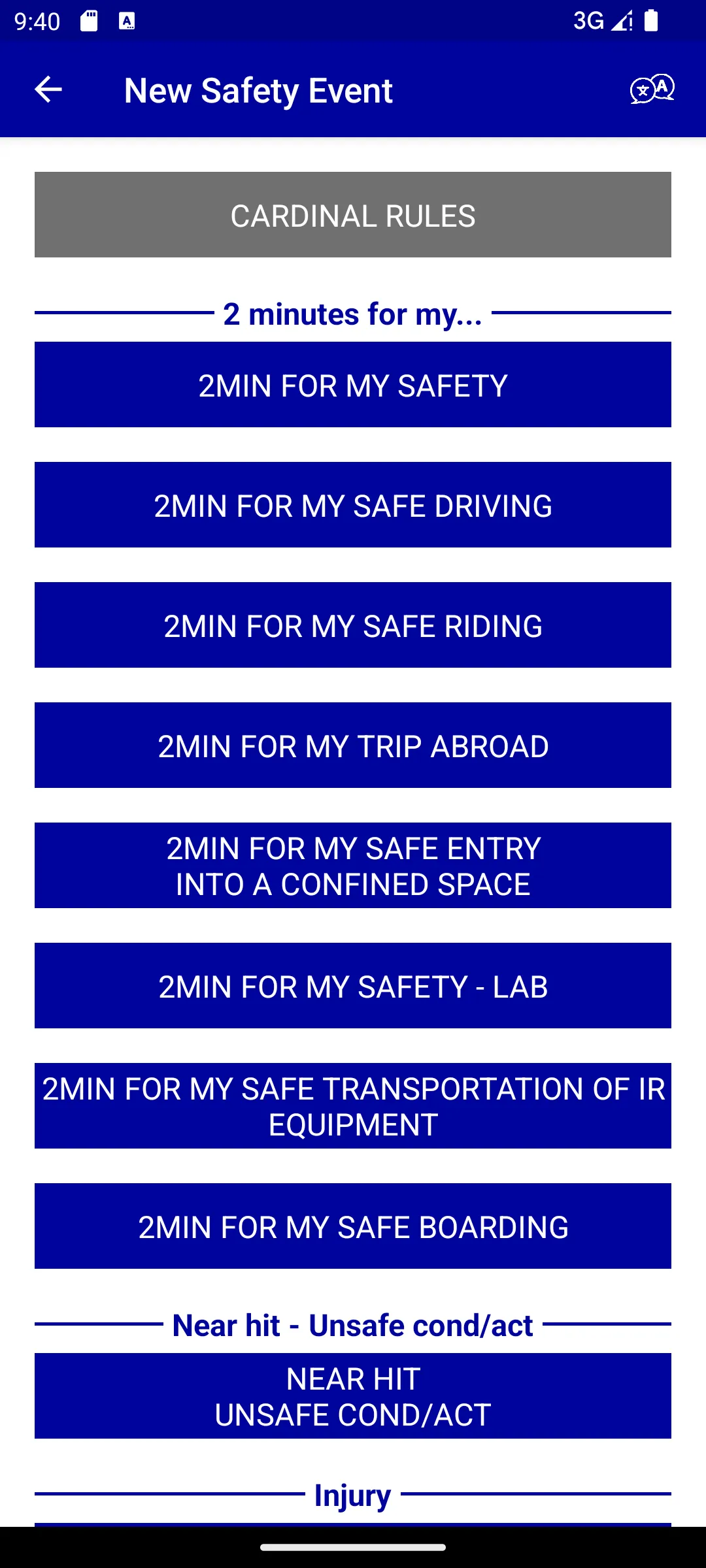This screenshot has width=706, height=1568.
Task: Open the Cardinal Rules button
Action: pyautogui.click(x=353, y=215)
